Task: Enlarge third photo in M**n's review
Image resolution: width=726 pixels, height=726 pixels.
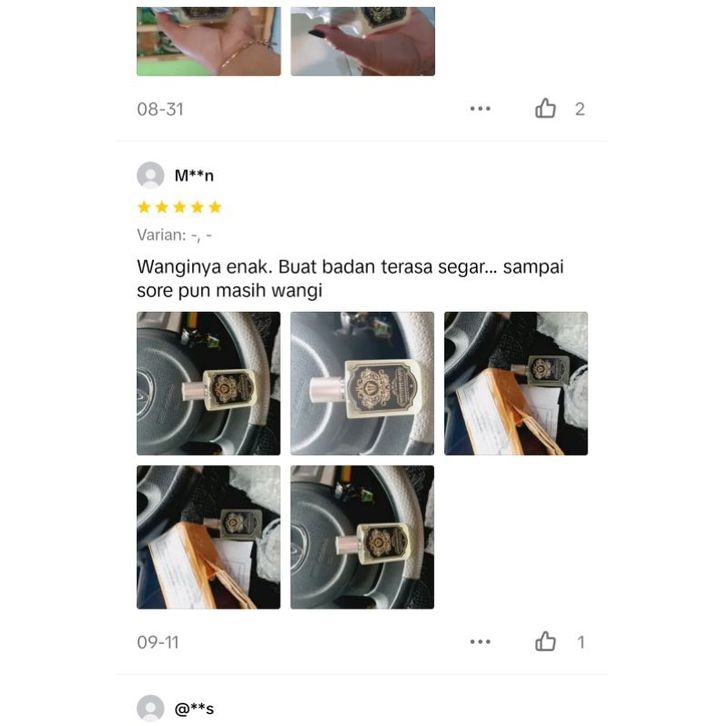Action: point(516,383)
